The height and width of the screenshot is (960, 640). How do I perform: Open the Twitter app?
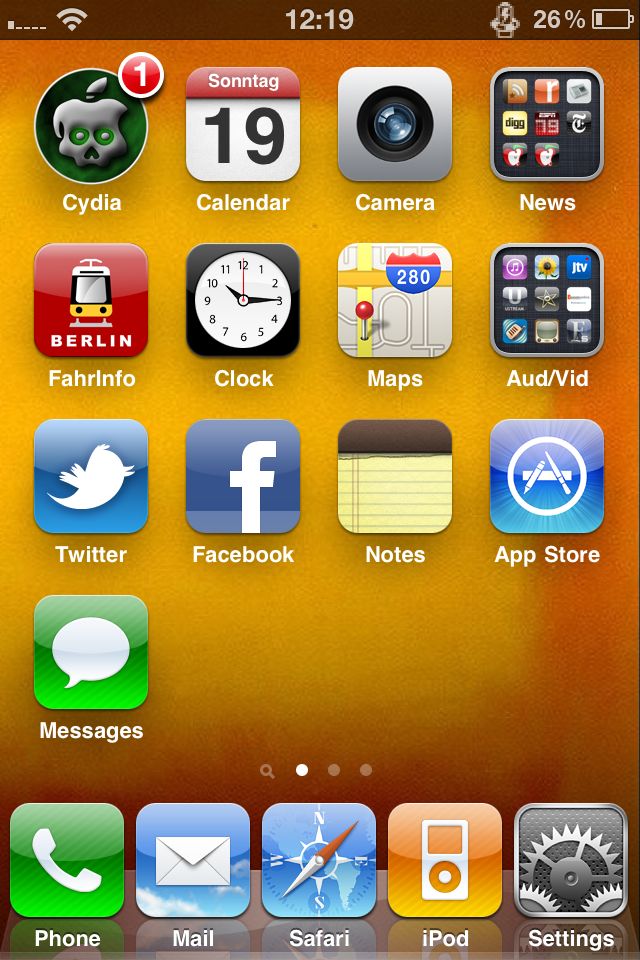tap(91, 477)
